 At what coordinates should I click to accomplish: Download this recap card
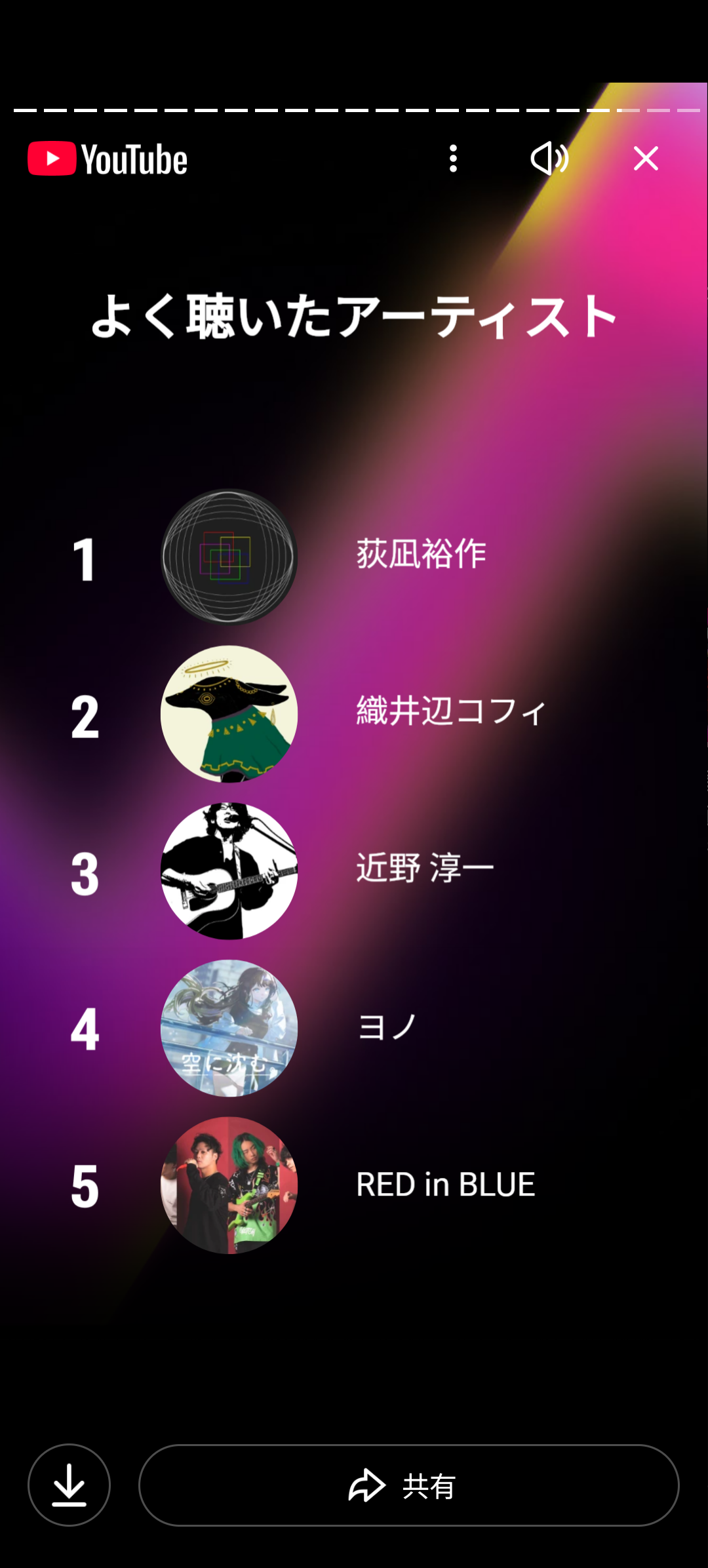(x=69, y=1485)
